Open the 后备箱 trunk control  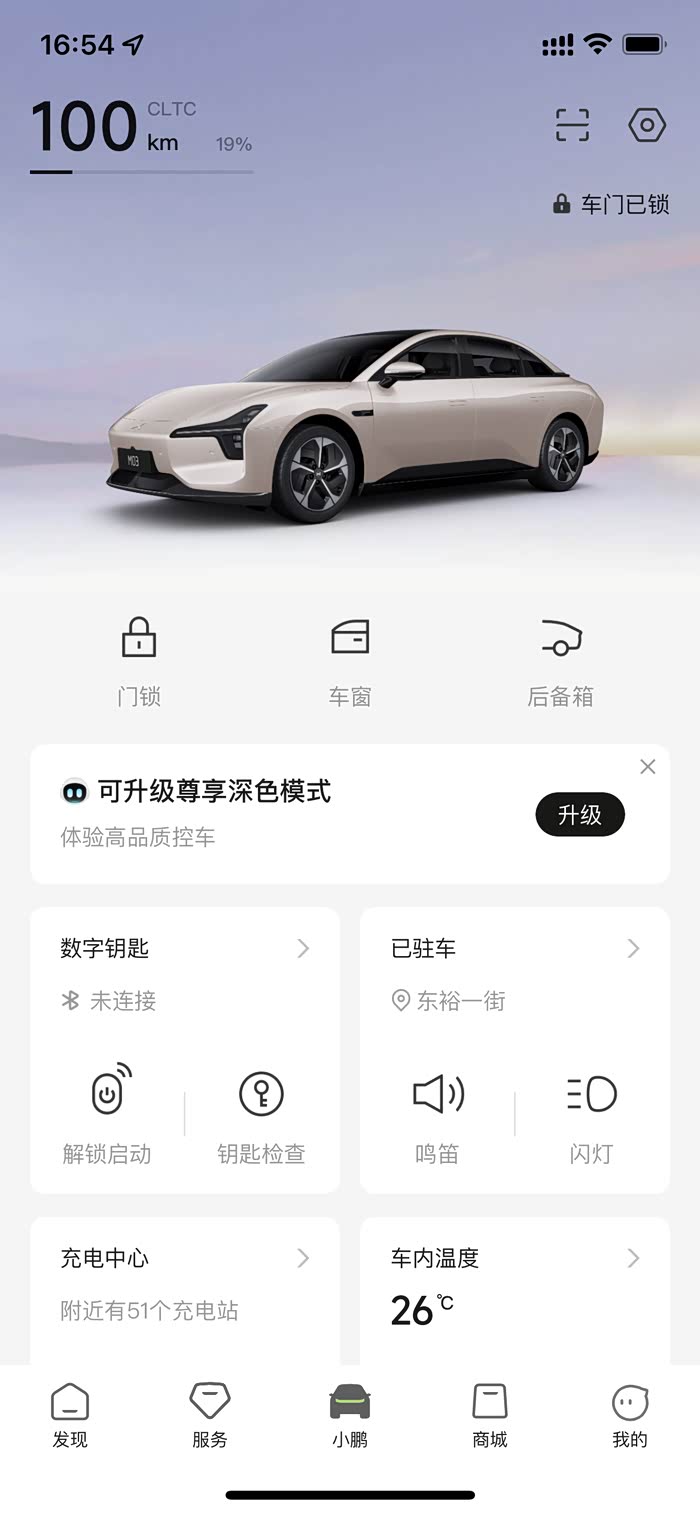[x=560, y=660]
